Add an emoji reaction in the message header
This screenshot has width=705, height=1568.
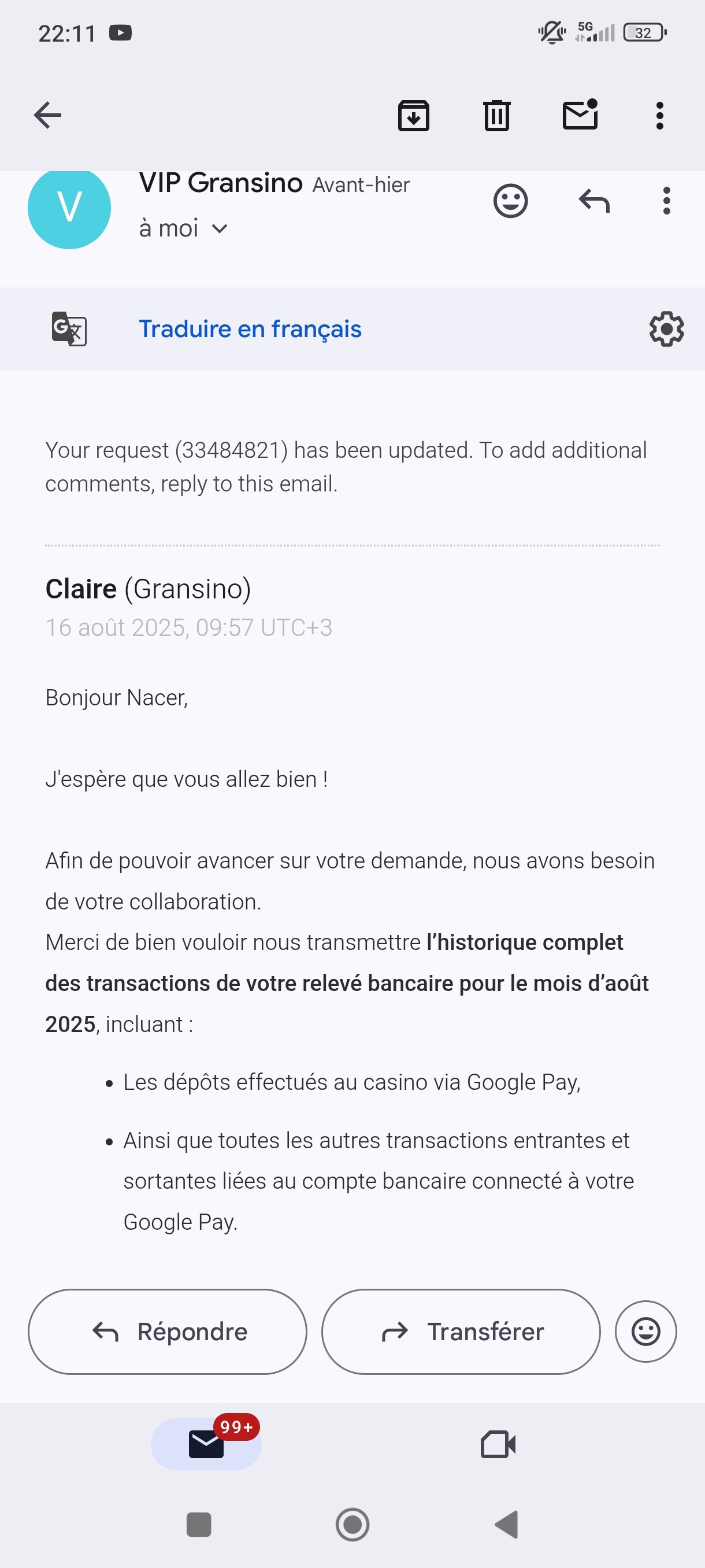tap(510, 201)
